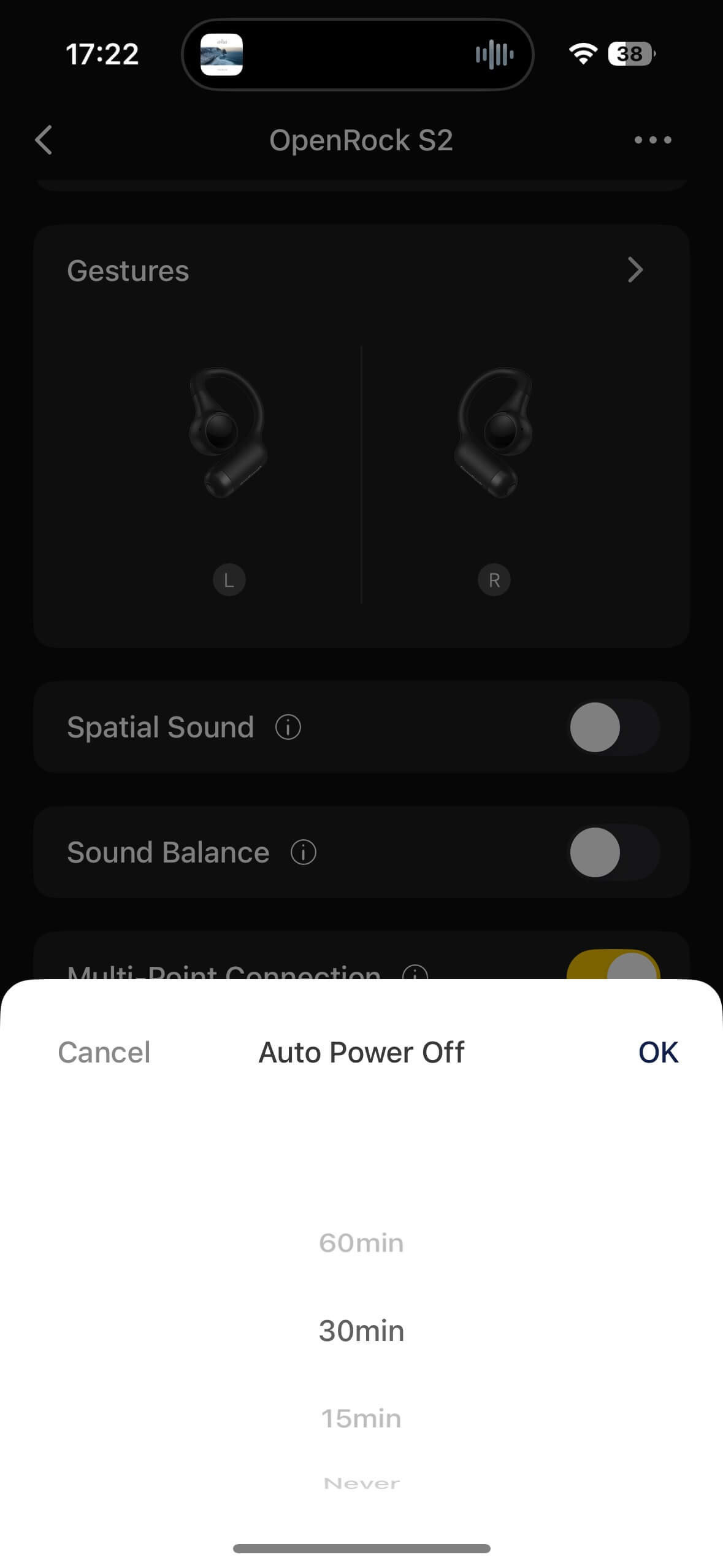723x1568 pixels.
Task: Choose the 15min option
Action: (361, 1419)
